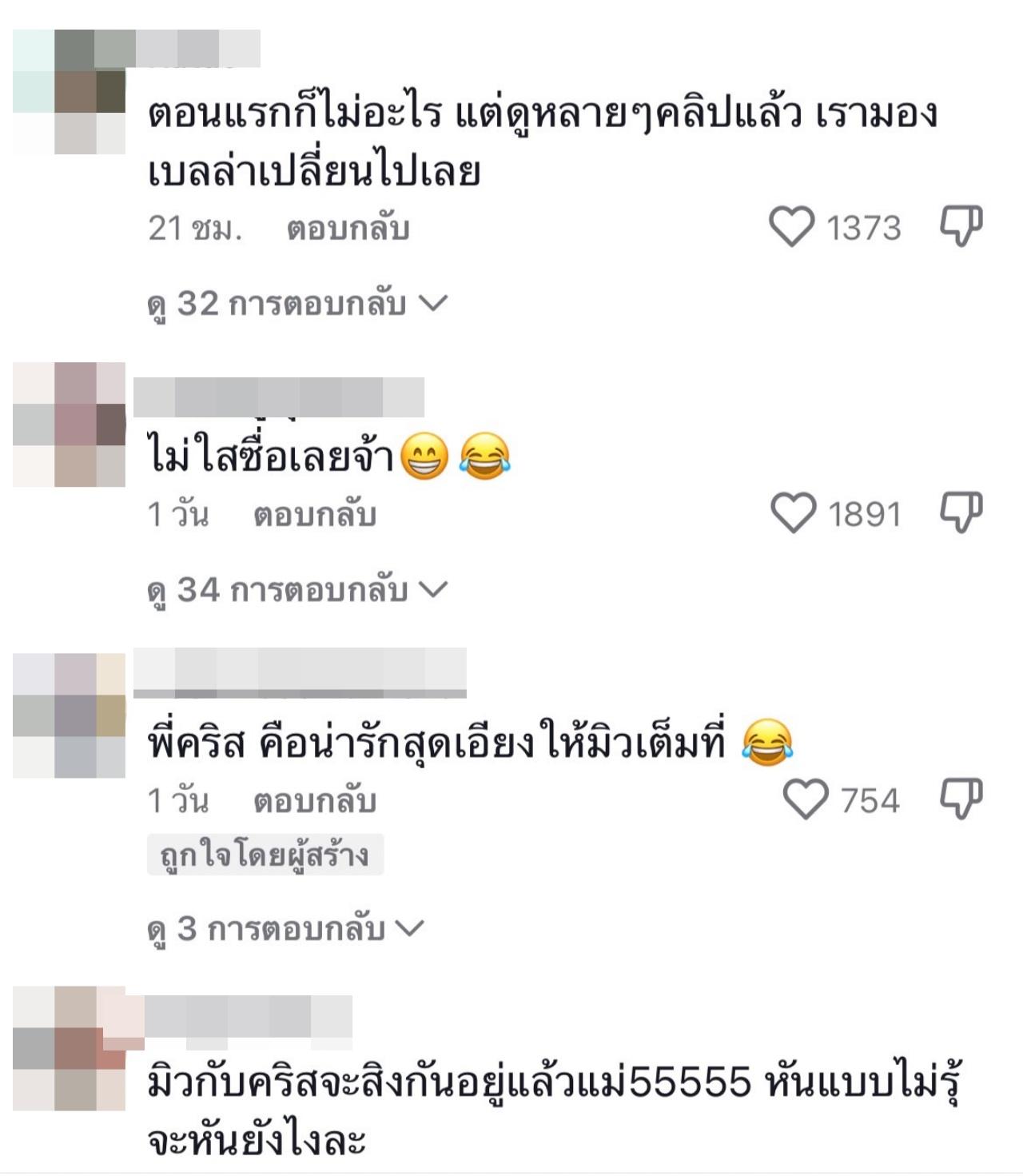Reply to the ไม่ใส่ชื่อเลยจ้า comment
Viewport: 1023px width, 1176px height.
tap(314, 515)
